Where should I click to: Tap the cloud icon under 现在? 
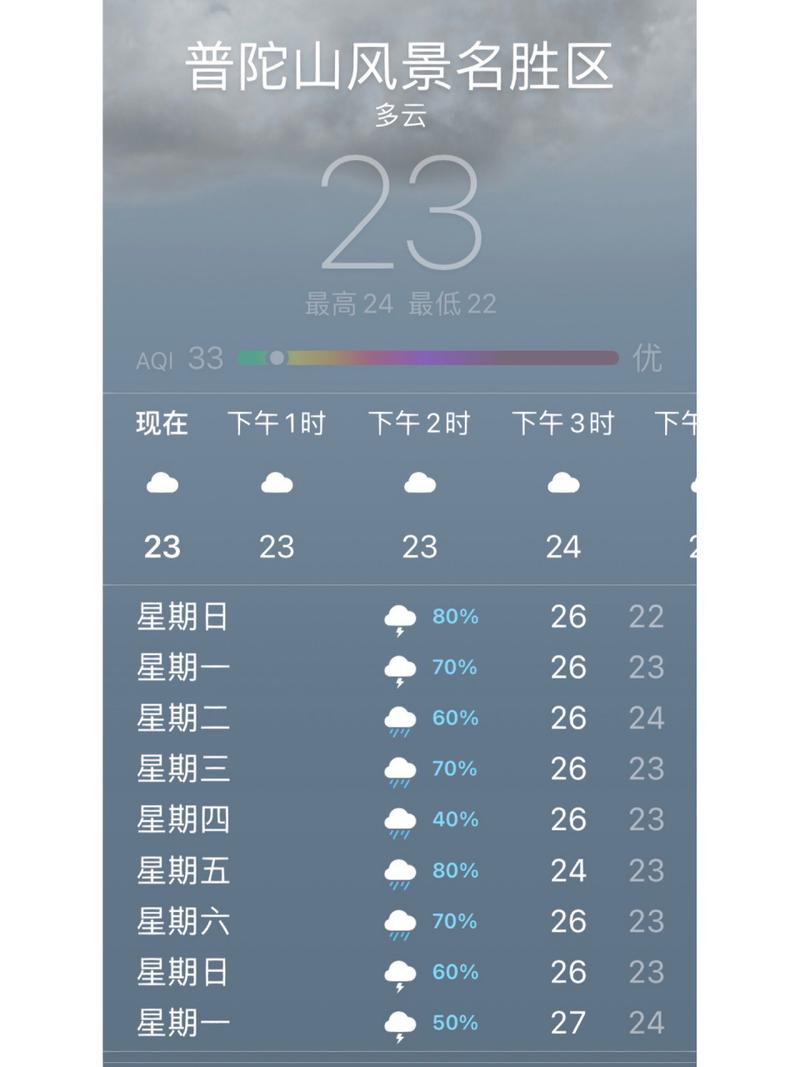[x=163, y=484]
